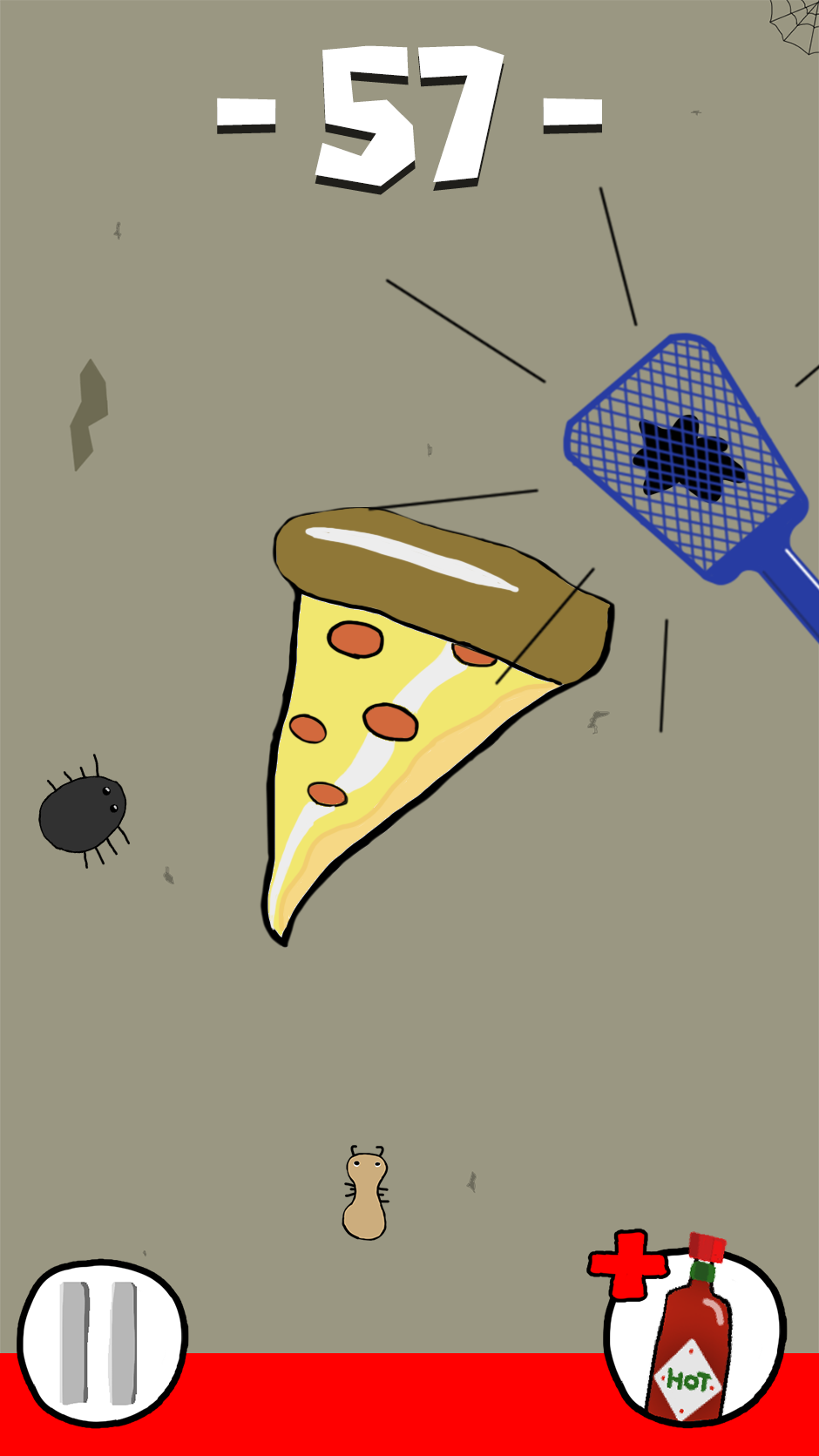
Task: Pause the game
Action: click(100, 1343)
